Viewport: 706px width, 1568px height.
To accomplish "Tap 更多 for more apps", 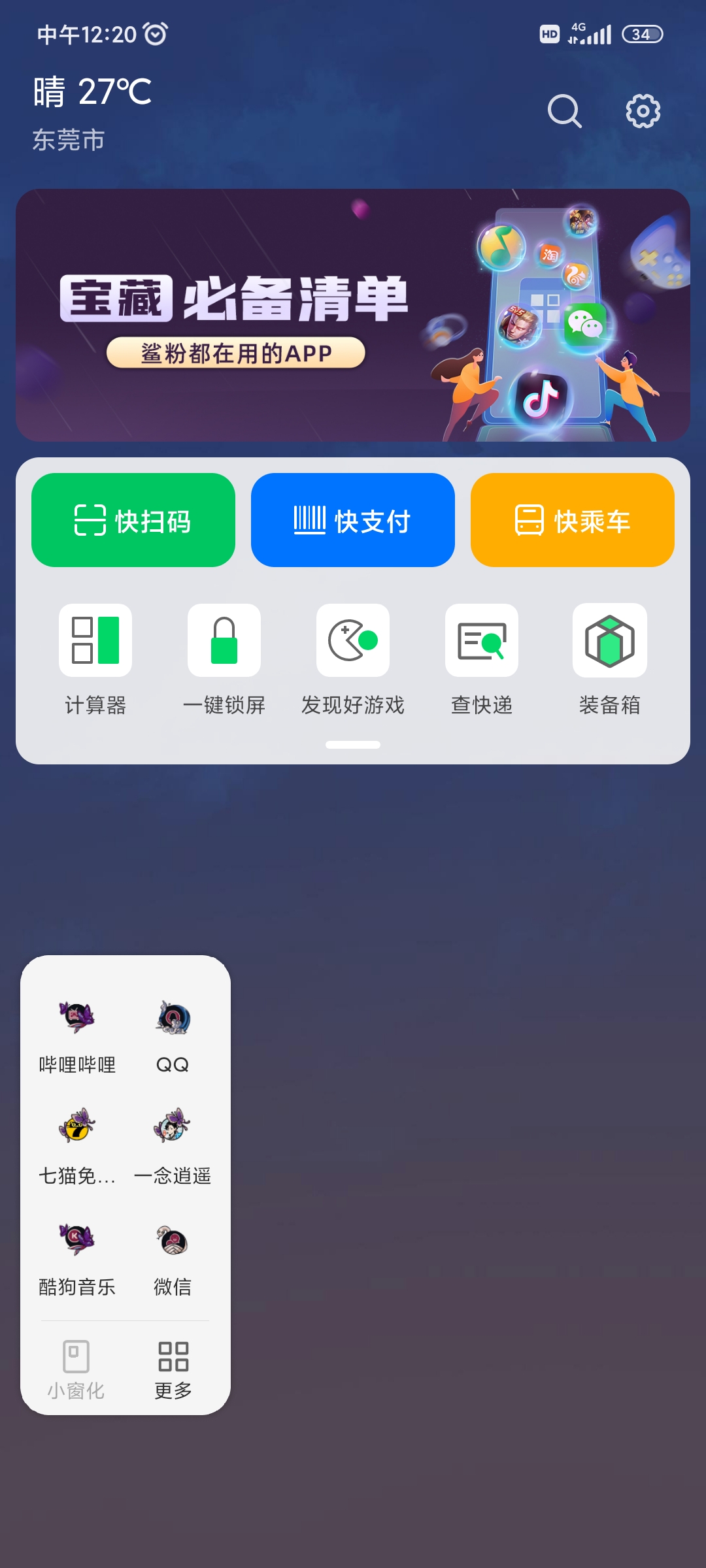I will (x=173, y=1369).
